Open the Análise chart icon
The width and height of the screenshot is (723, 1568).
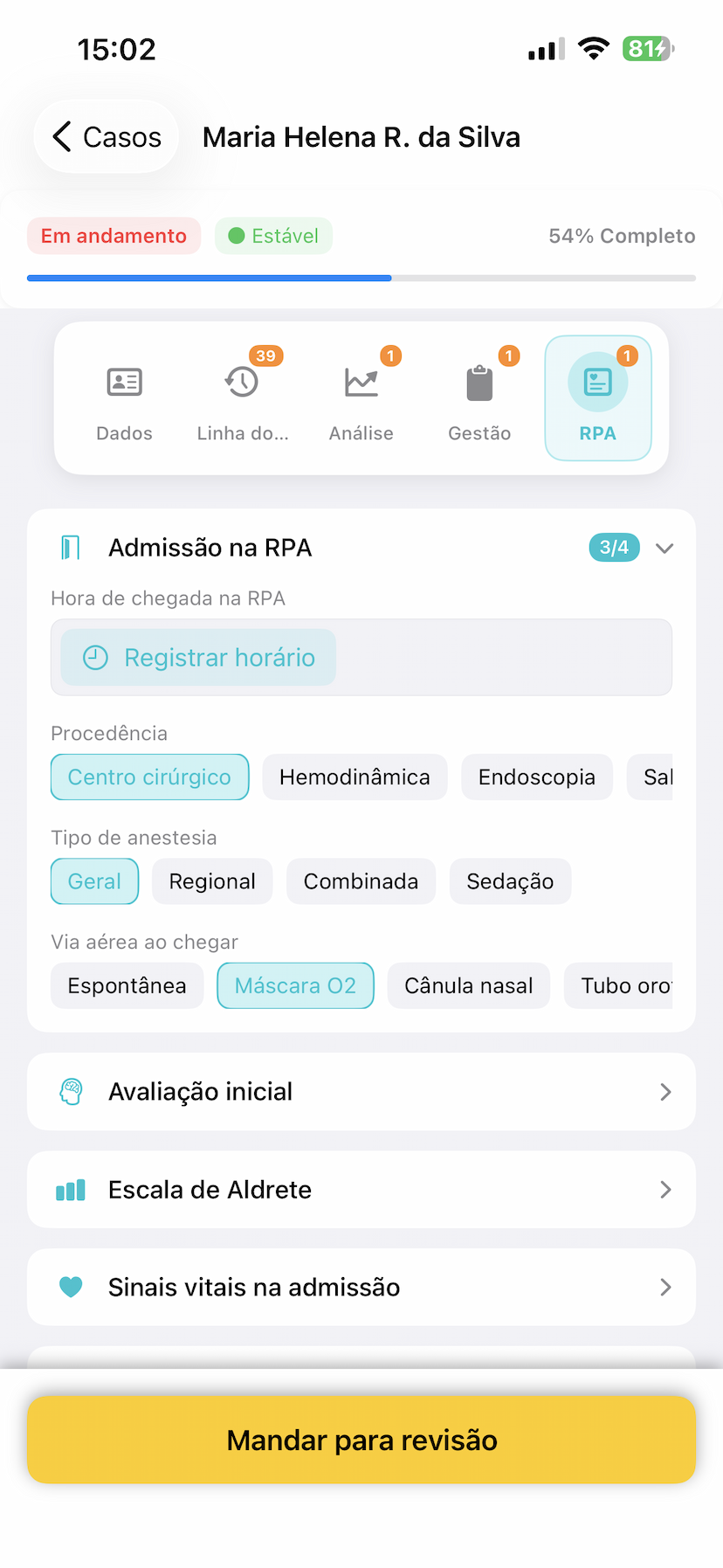click(361, 382)
